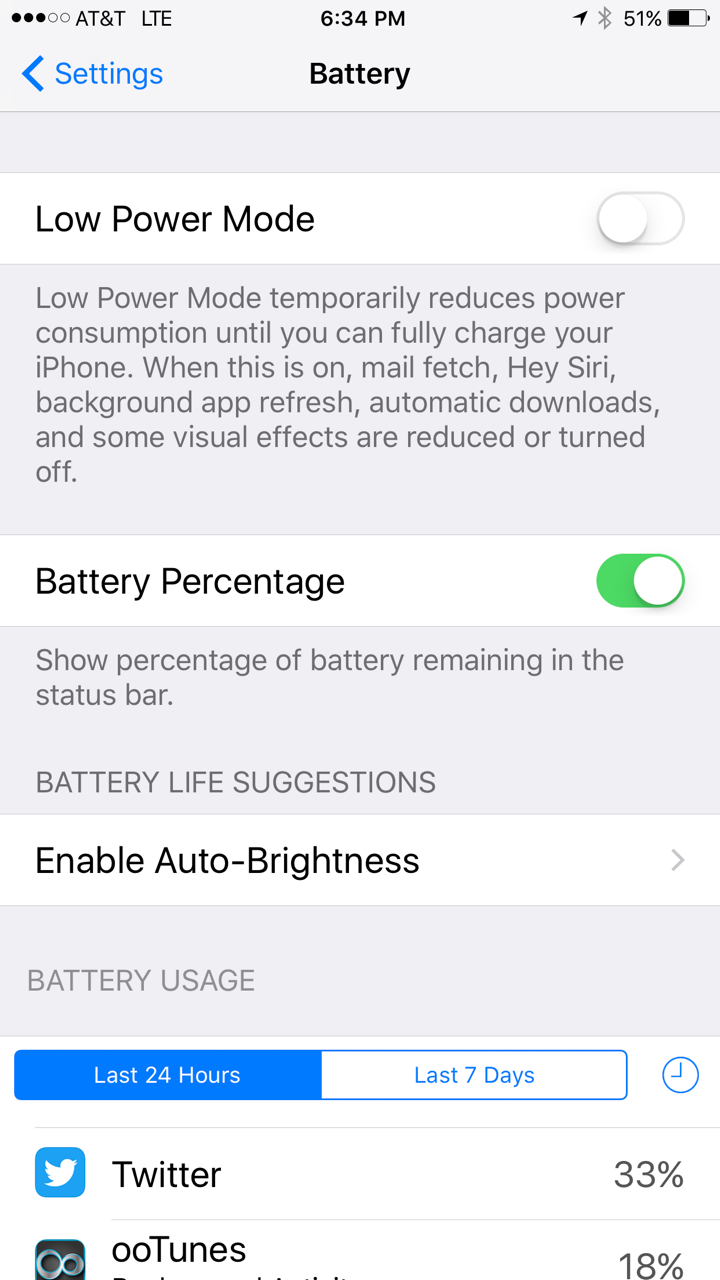Open the Twitter battery usage row
720x1280 pixels.
(360, 1174)
